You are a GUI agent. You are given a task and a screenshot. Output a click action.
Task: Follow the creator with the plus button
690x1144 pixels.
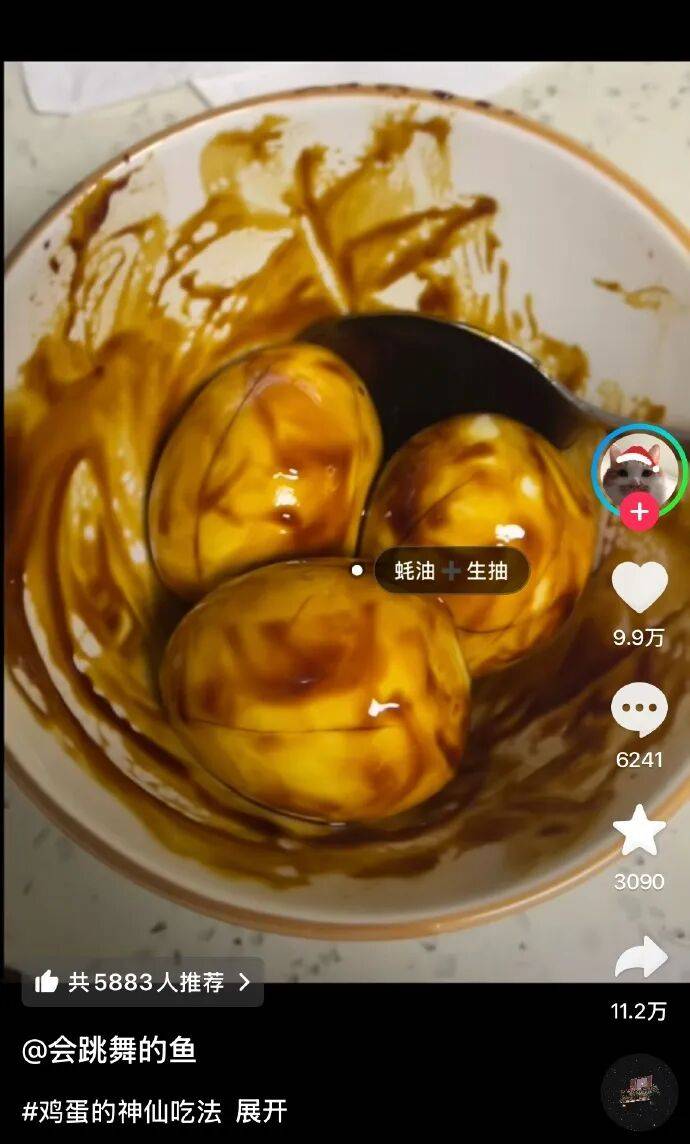point(639,513)
